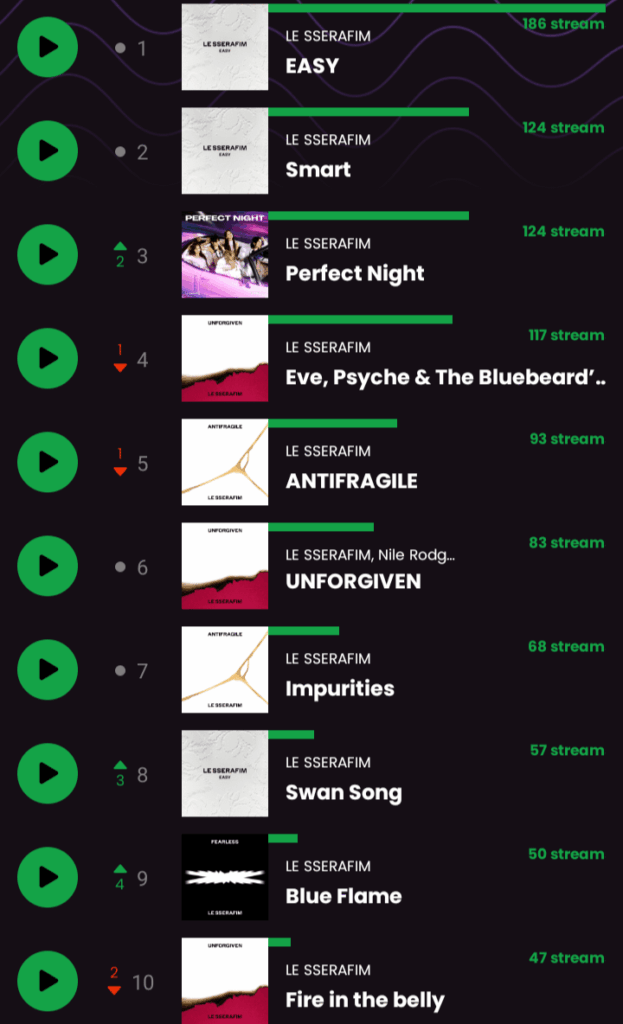Play Blue Flame
Viewport: 623px width, 1024px height.
click(47, 877)
